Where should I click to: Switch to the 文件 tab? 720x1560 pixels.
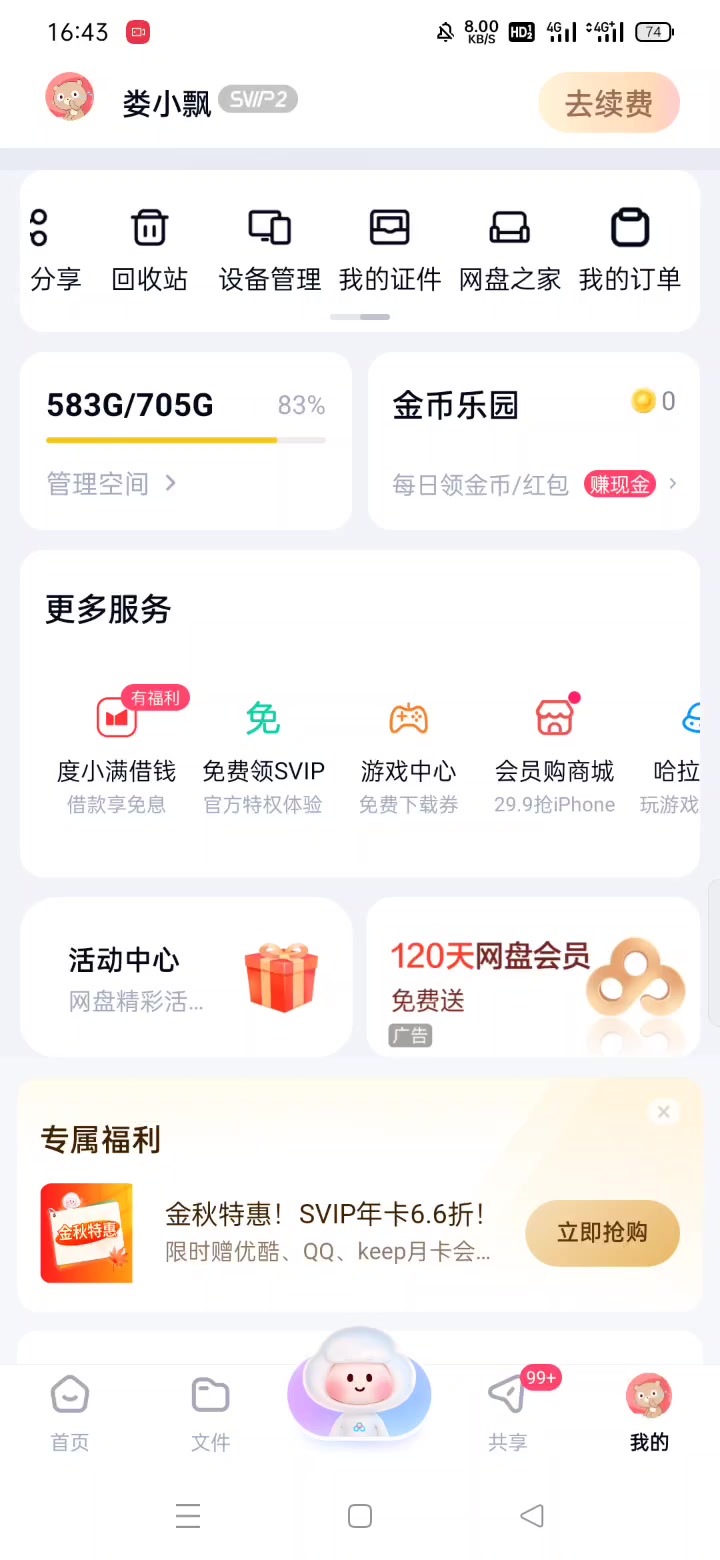pos(210,1412)
